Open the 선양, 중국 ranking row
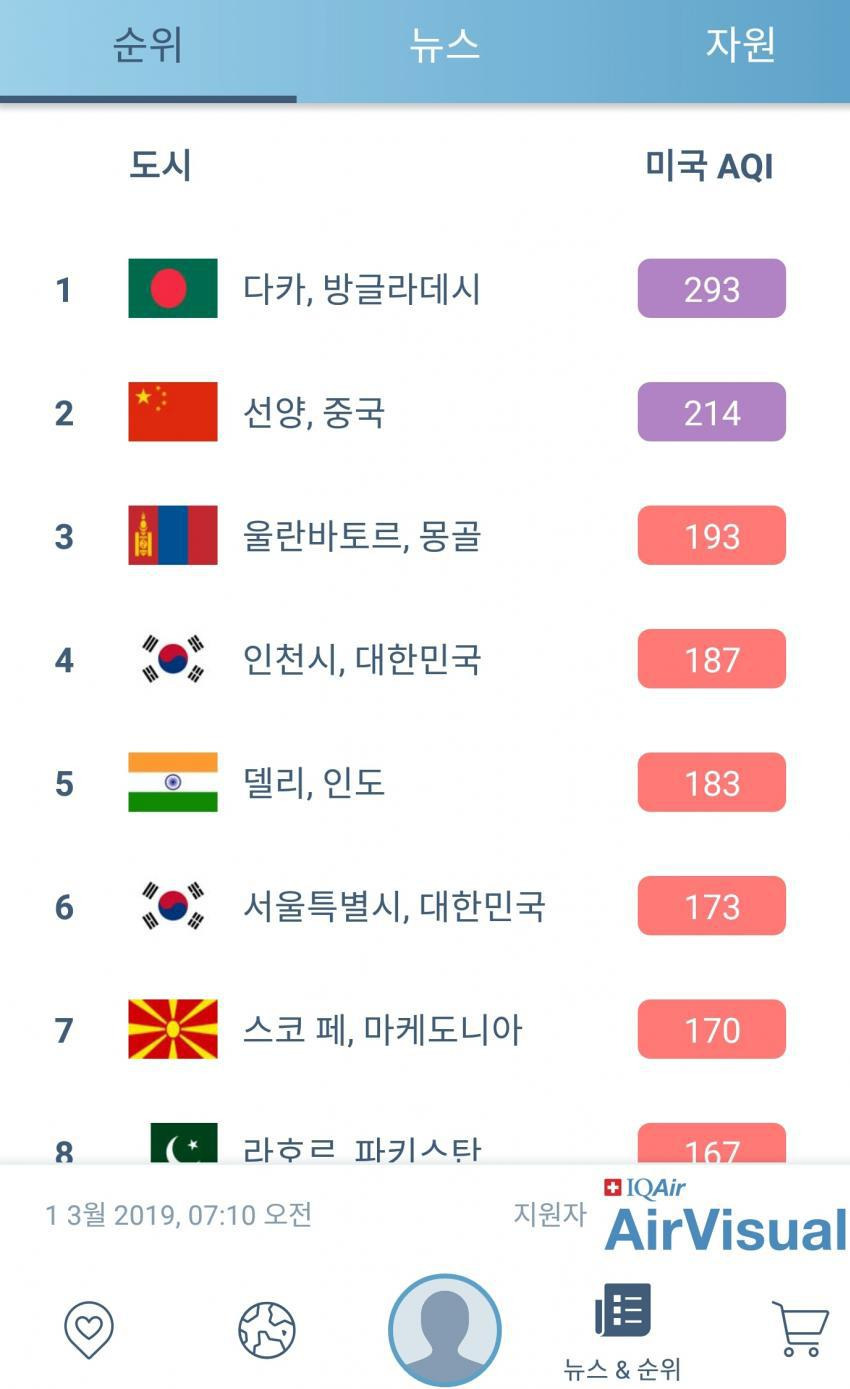The image size is (850, 1389). (x=425, y=412)
